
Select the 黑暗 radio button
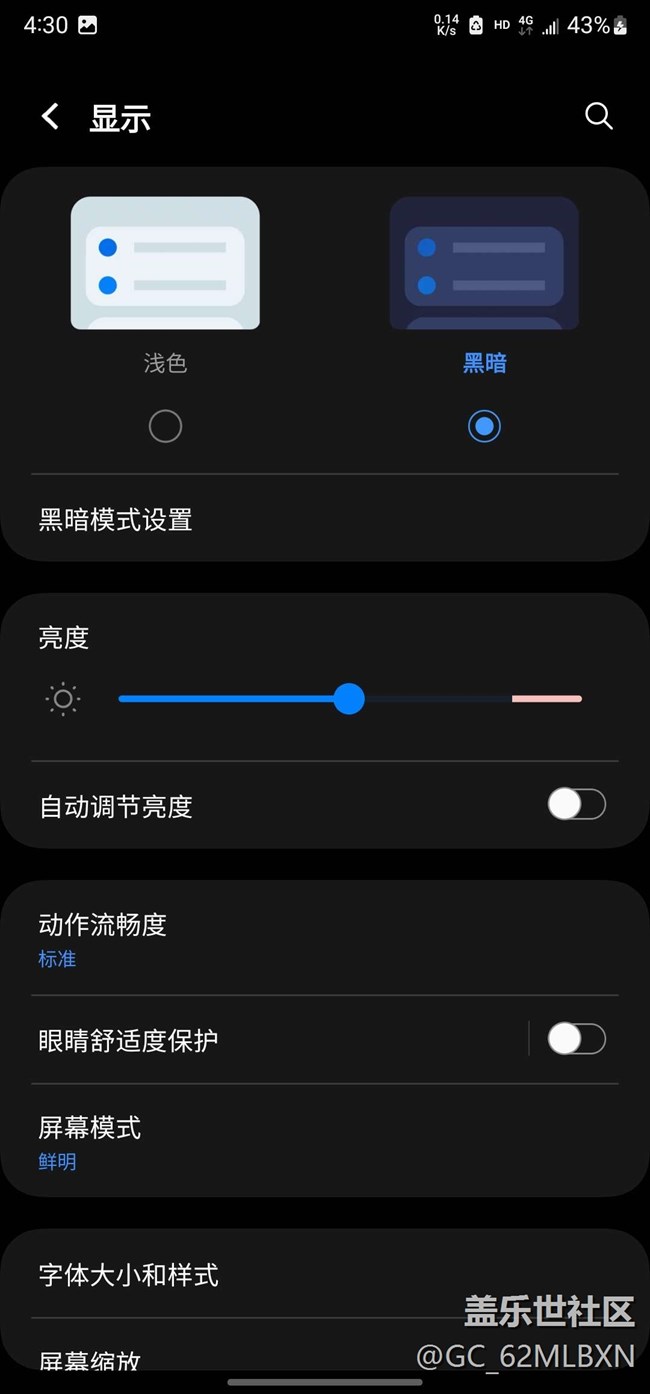click(x=484, y=426)
